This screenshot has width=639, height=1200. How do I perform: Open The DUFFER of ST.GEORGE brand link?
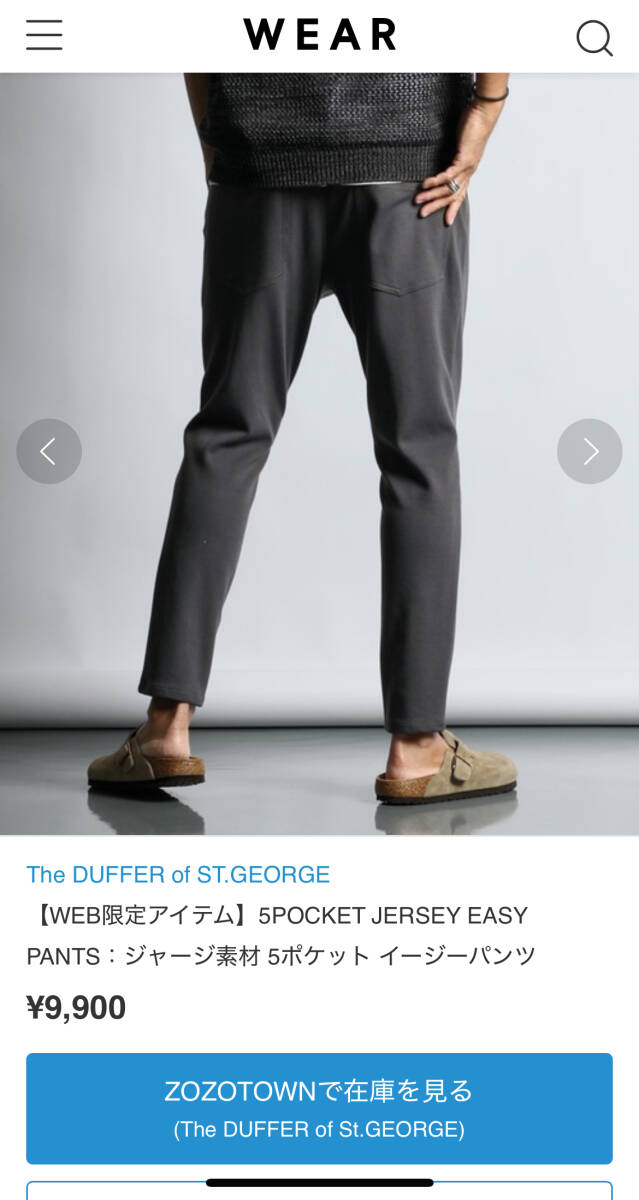[x=178, y=875]
